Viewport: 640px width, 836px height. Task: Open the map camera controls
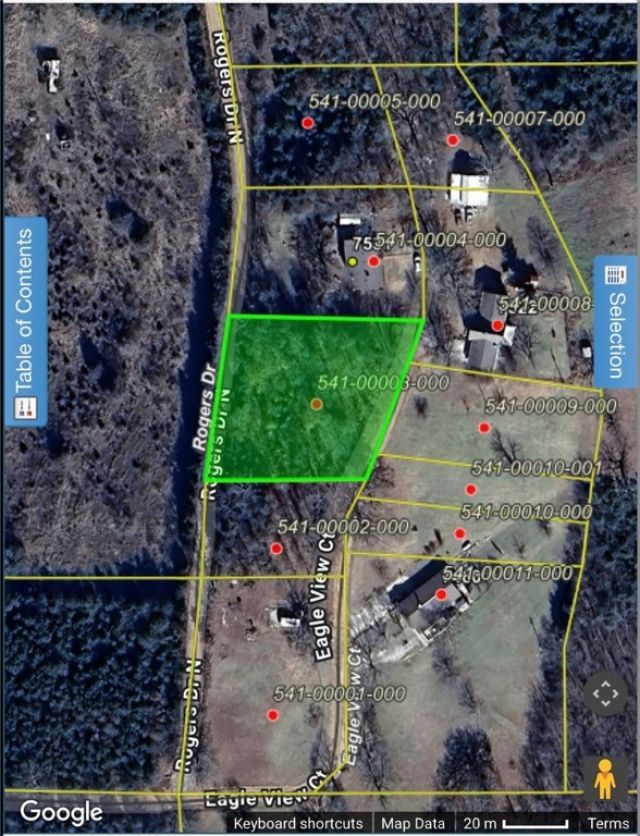tap(605, 693)
